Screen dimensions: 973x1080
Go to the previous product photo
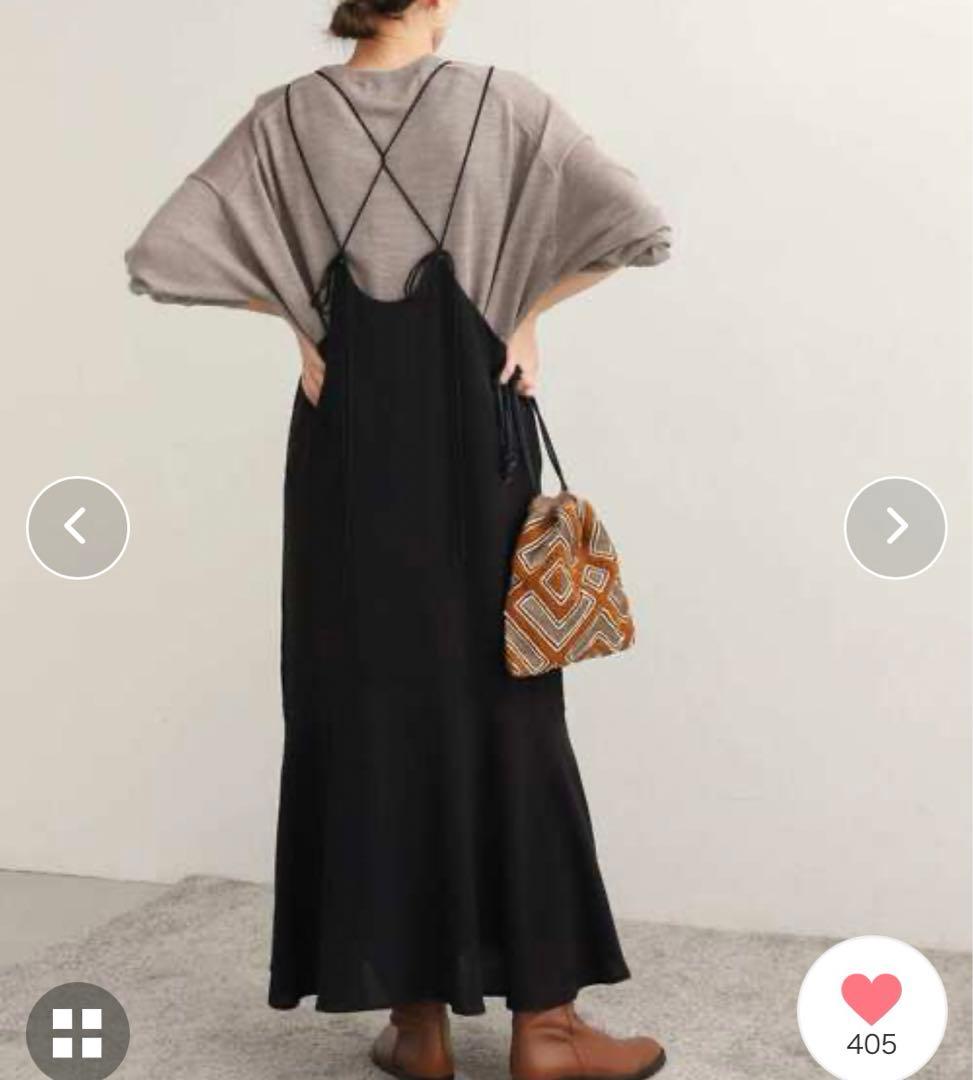click(78, 527)
